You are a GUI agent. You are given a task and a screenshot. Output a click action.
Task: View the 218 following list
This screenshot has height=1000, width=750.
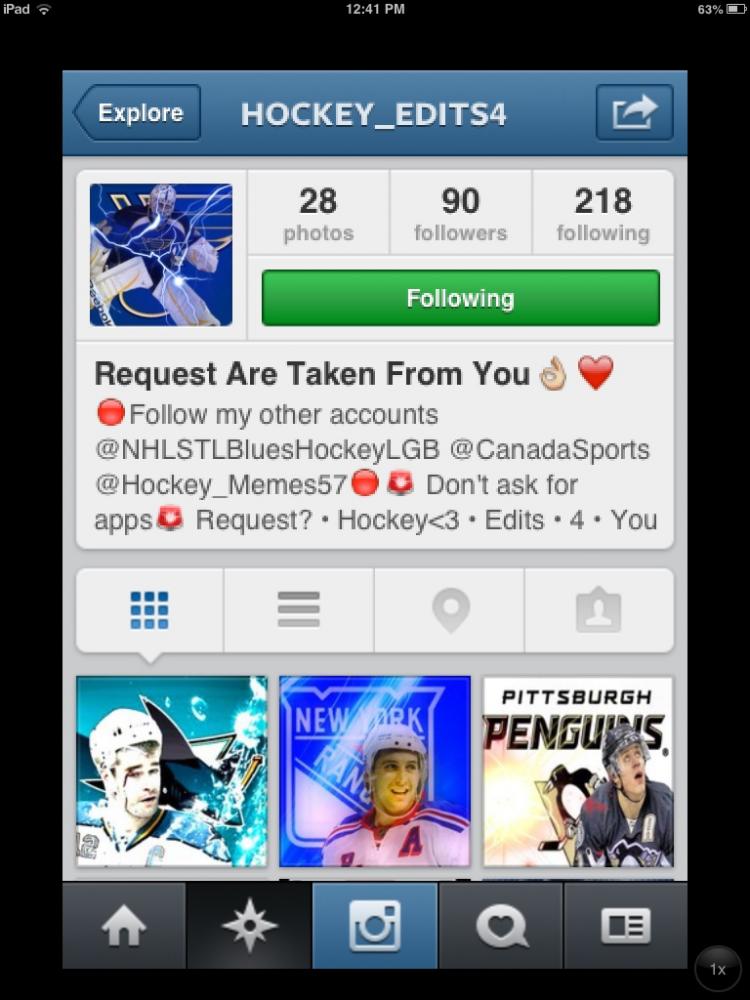point(603,213)
